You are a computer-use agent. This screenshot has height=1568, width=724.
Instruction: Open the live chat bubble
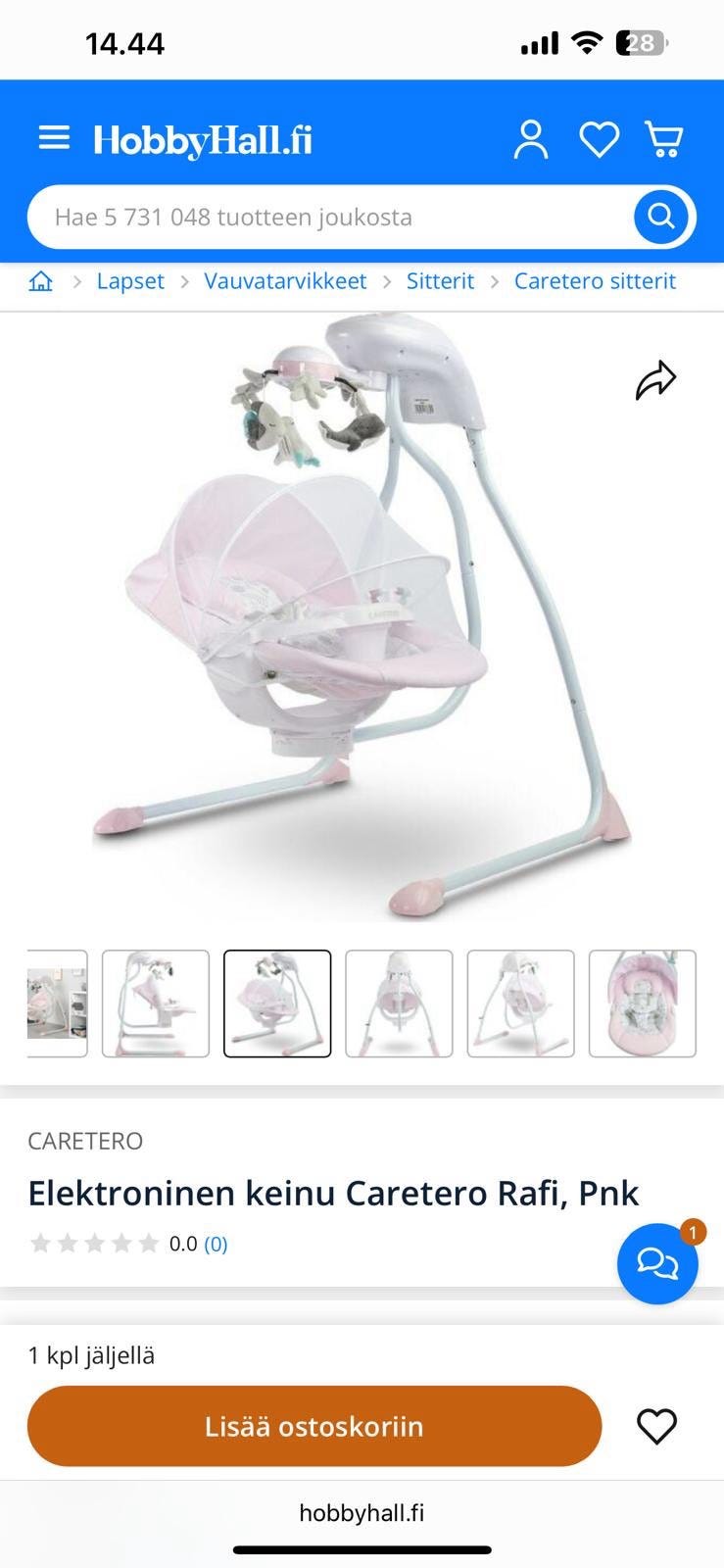[x=657, y=1263]
